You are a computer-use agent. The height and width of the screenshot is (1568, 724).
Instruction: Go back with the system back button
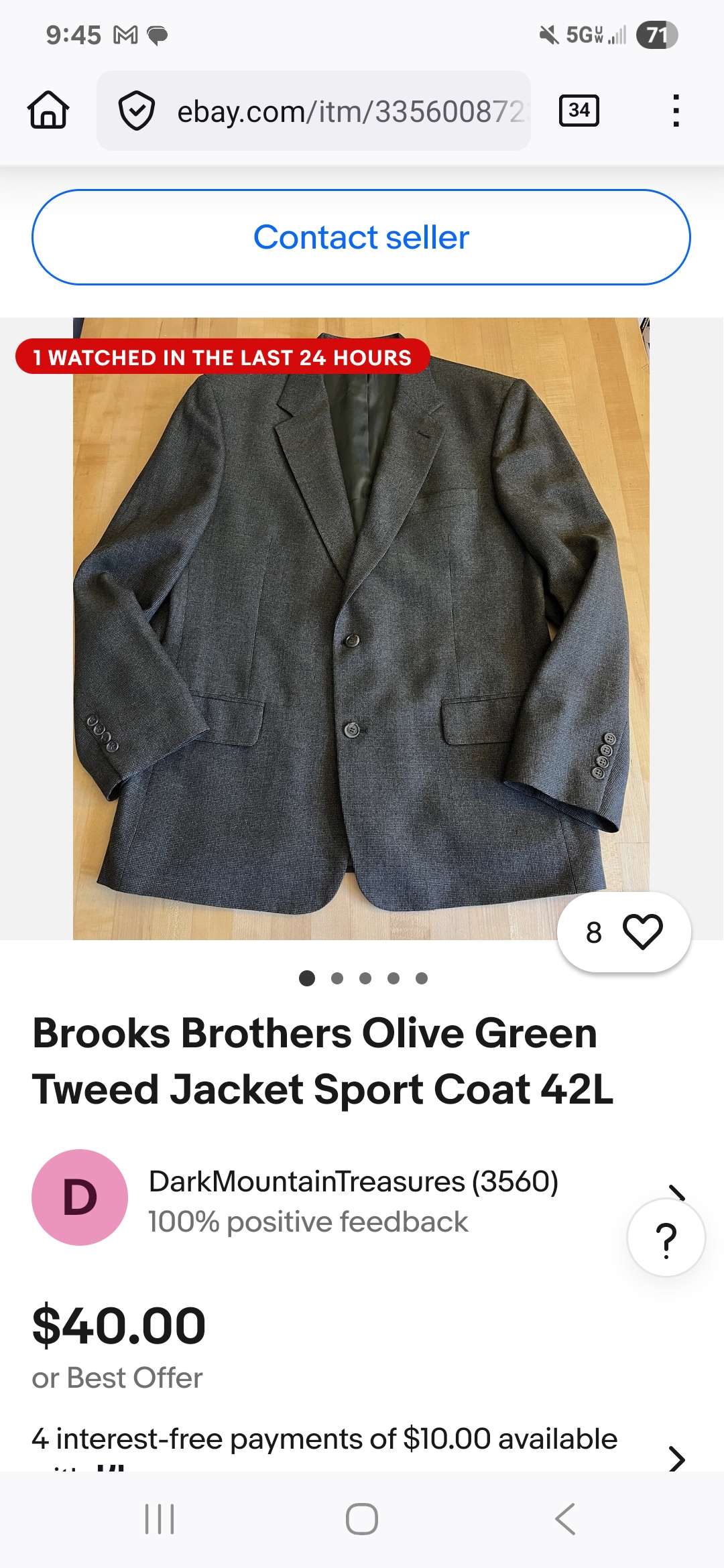click(x=565, y=1518)
